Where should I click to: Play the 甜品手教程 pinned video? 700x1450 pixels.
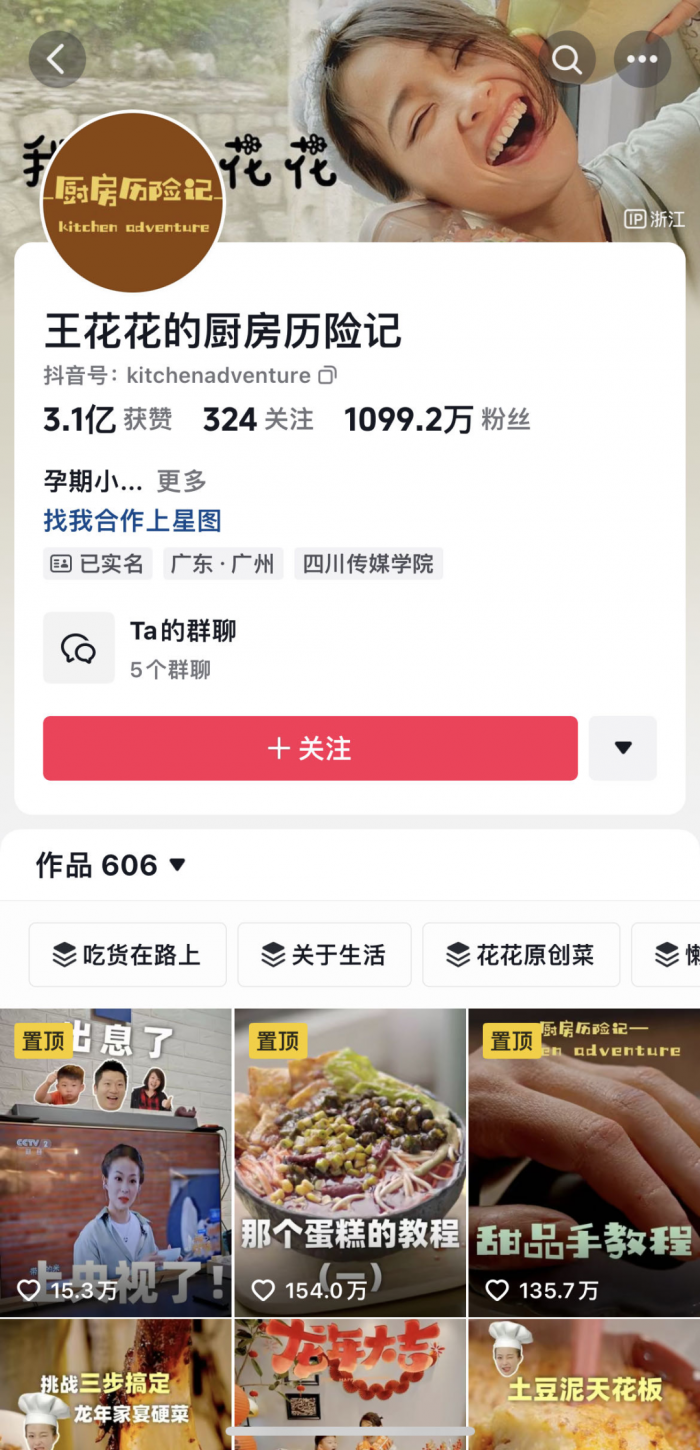click(584, 1162)
